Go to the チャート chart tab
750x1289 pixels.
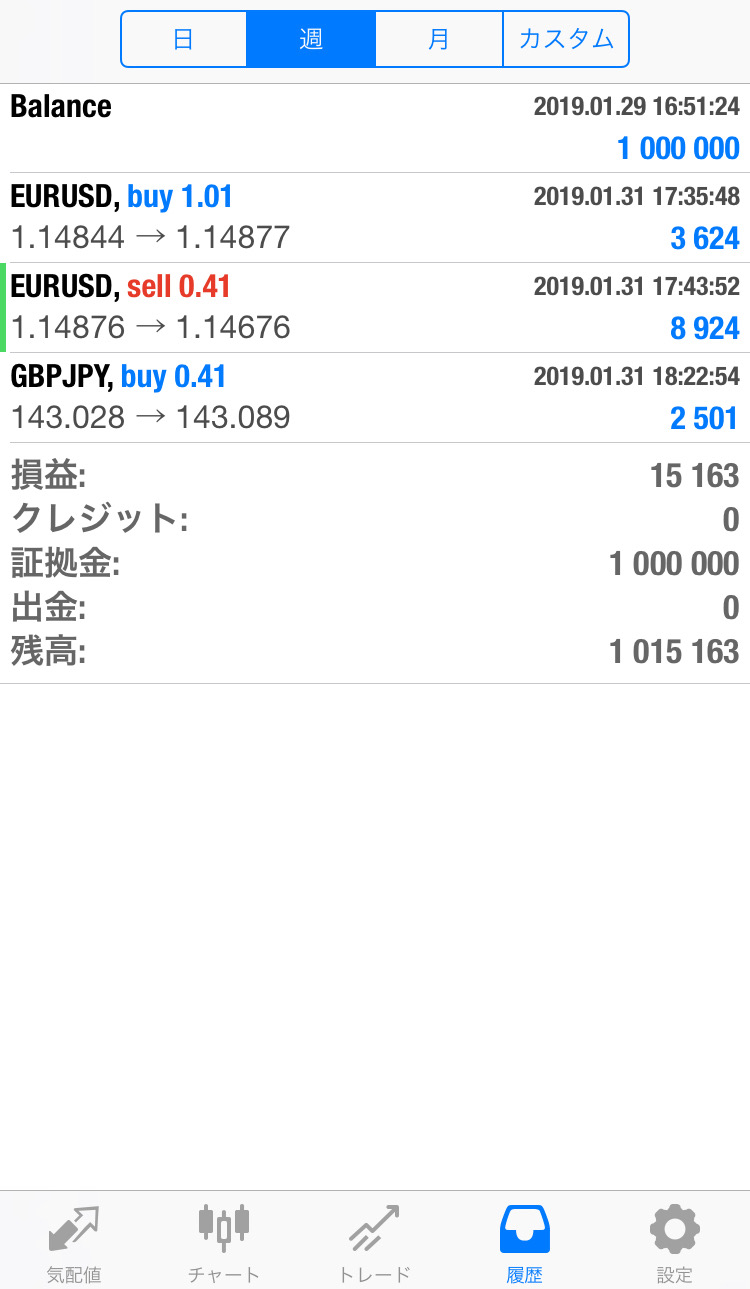(x=224, y=1243)
